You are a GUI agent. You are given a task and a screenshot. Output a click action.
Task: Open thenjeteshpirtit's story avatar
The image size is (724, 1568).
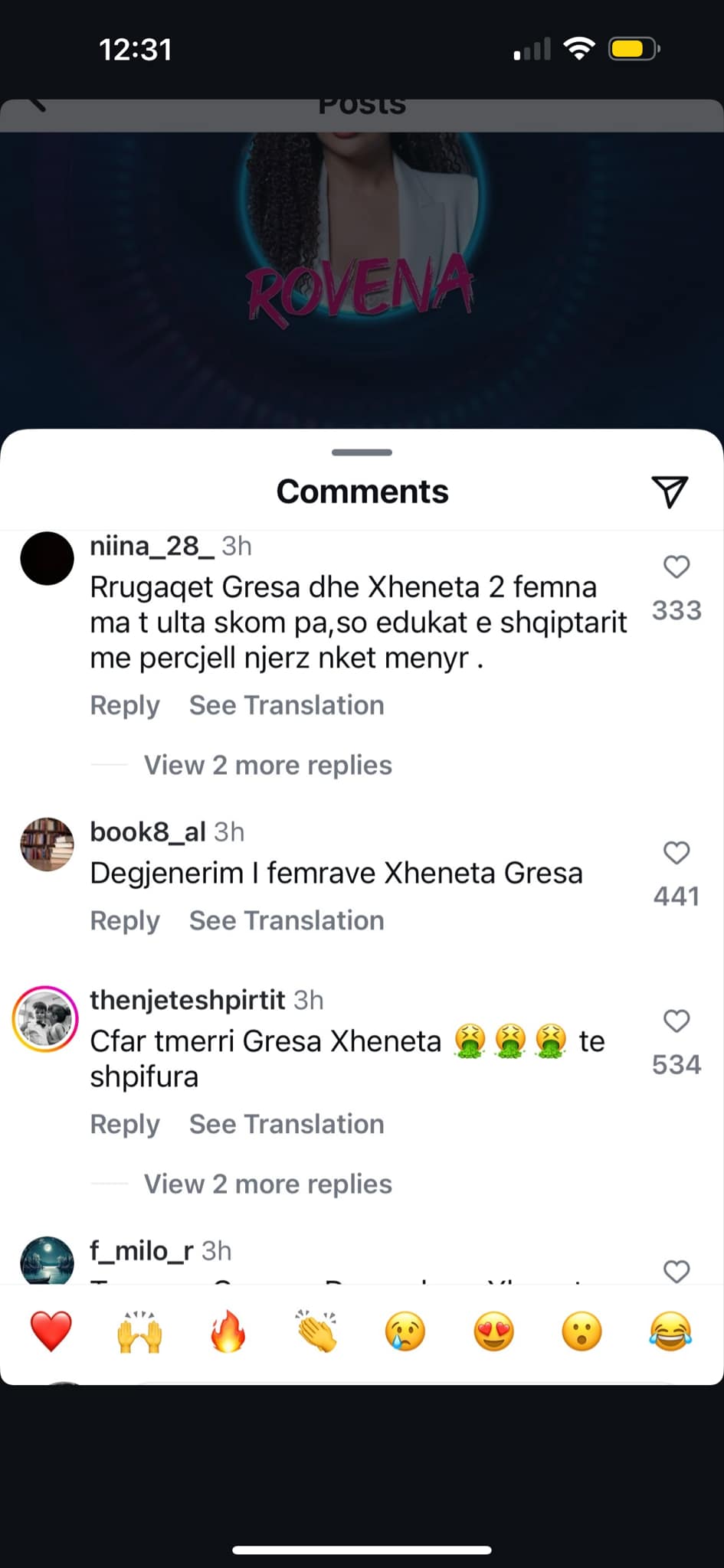46,1019
